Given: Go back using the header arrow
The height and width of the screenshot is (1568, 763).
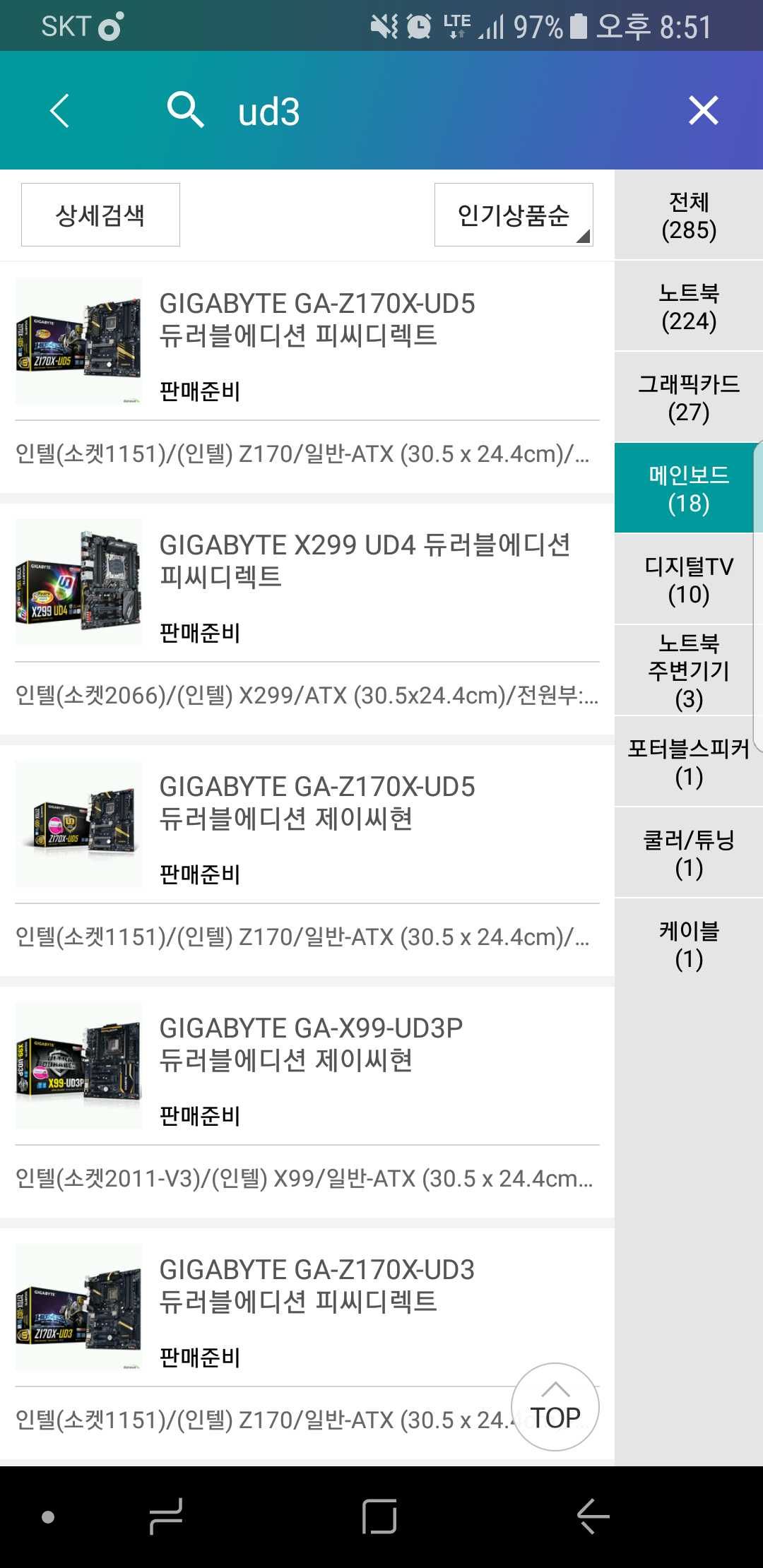Looking at the screenshot, I should (61, 111).
